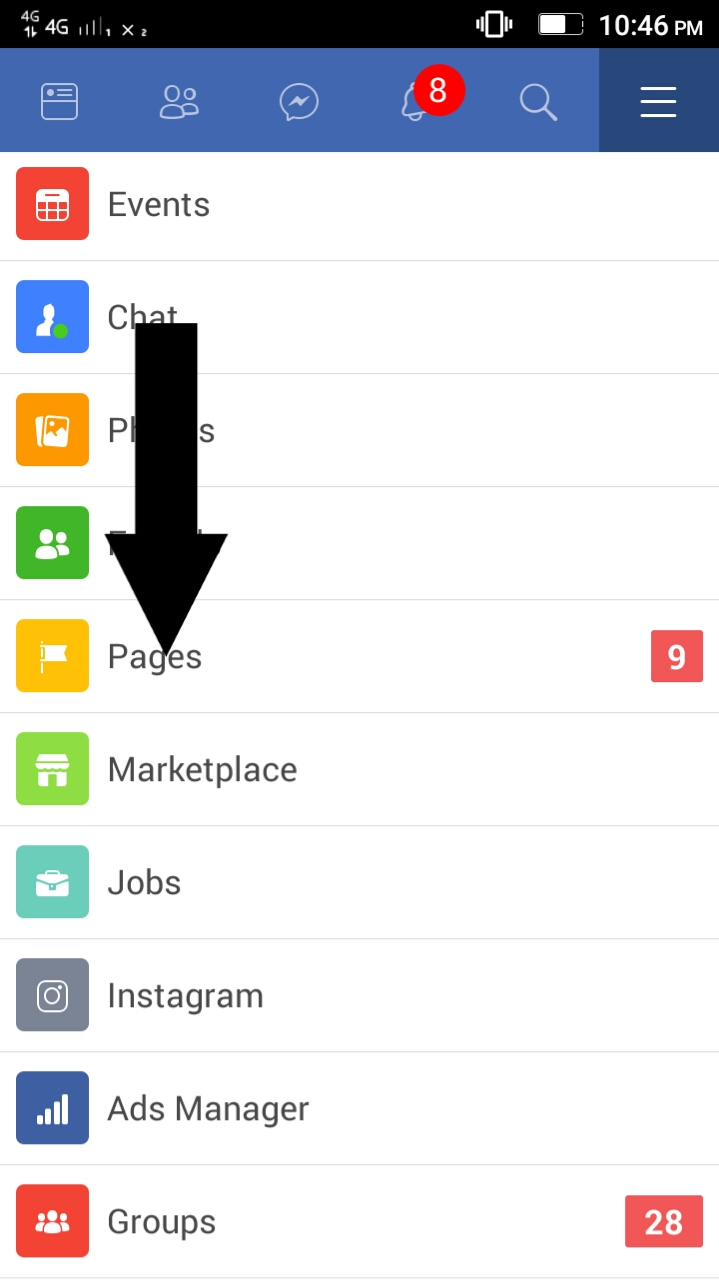Tap the search magnifier icon

(539, 101)
